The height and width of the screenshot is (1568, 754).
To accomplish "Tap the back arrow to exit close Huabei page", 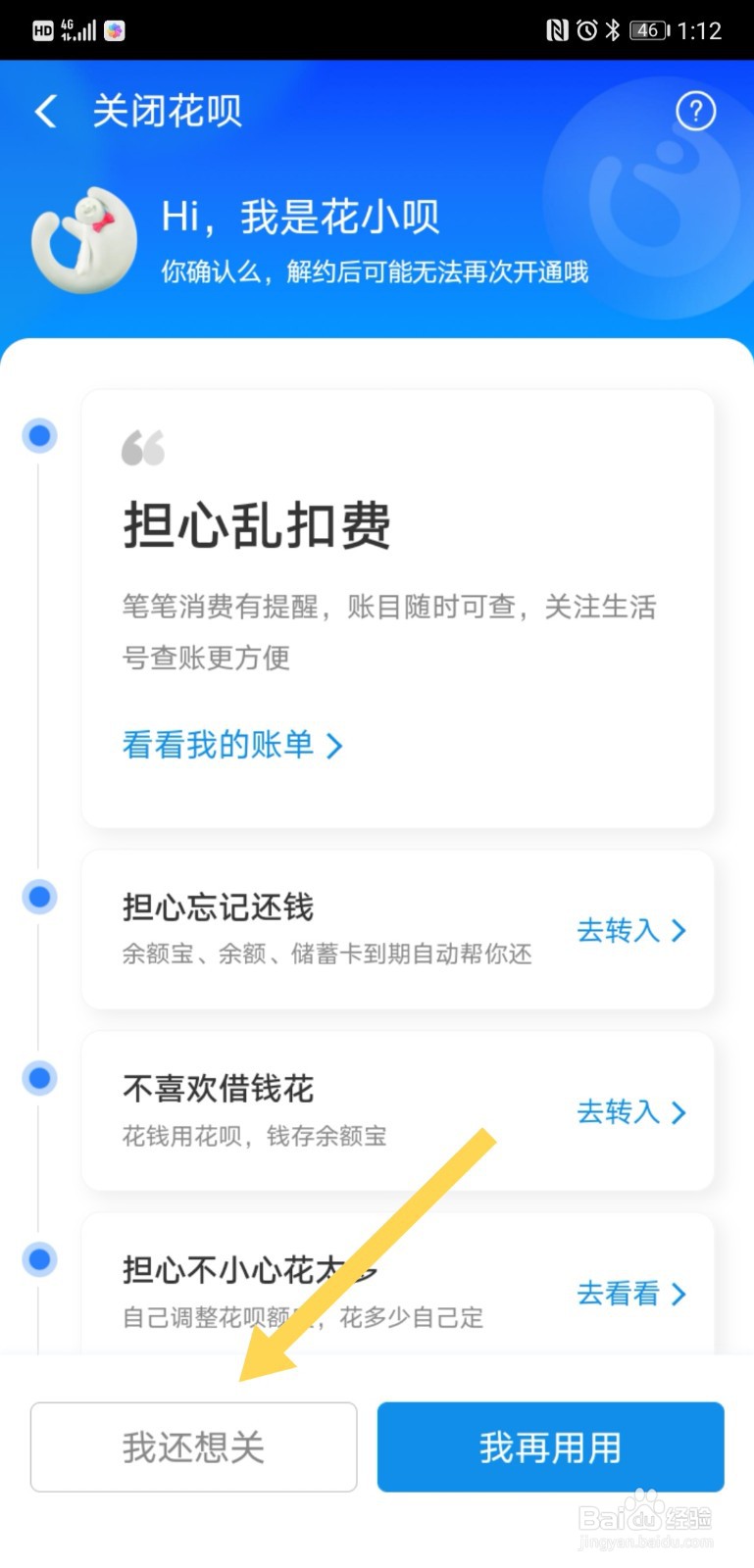I will coord(44,111).
